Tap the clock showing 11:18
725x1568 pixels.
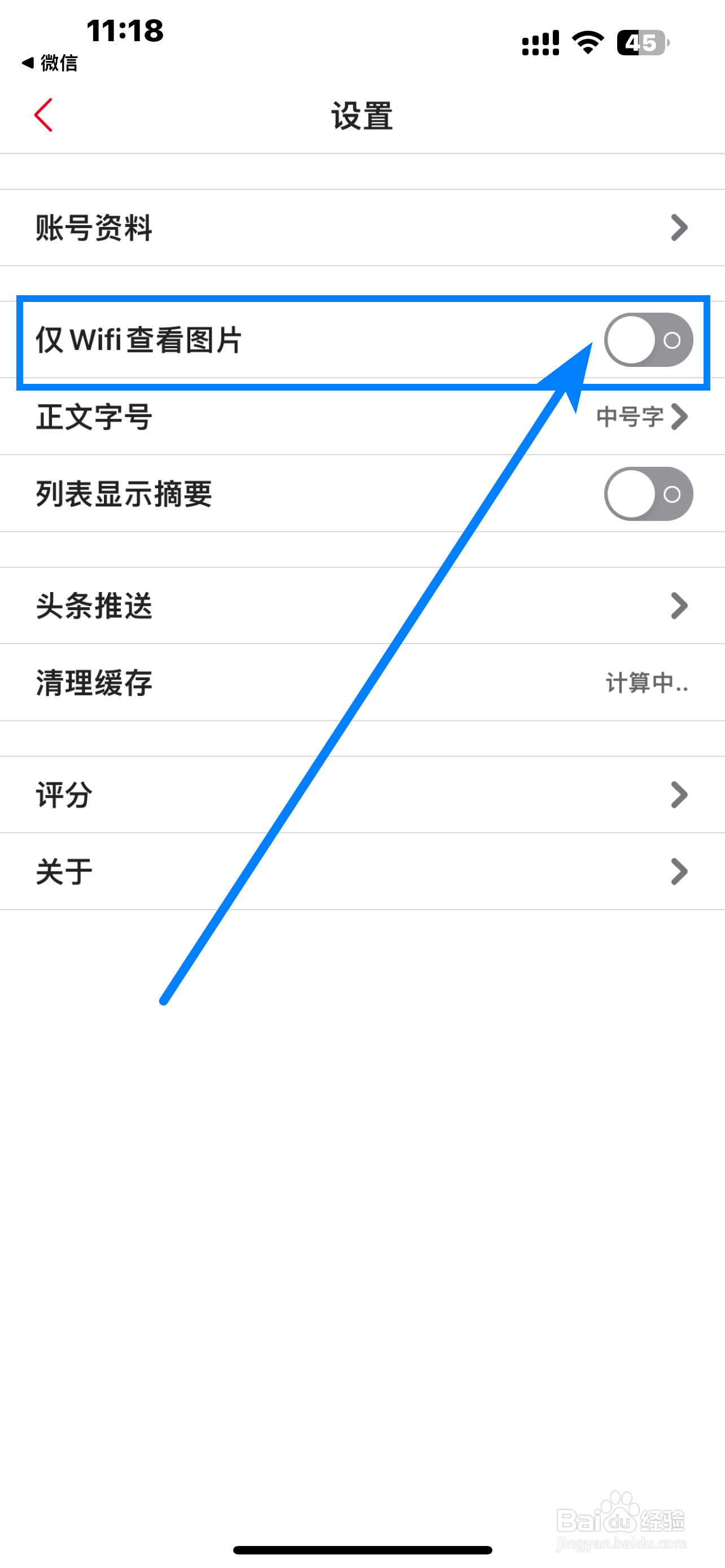pyautogui.click(x=124, y=29)
